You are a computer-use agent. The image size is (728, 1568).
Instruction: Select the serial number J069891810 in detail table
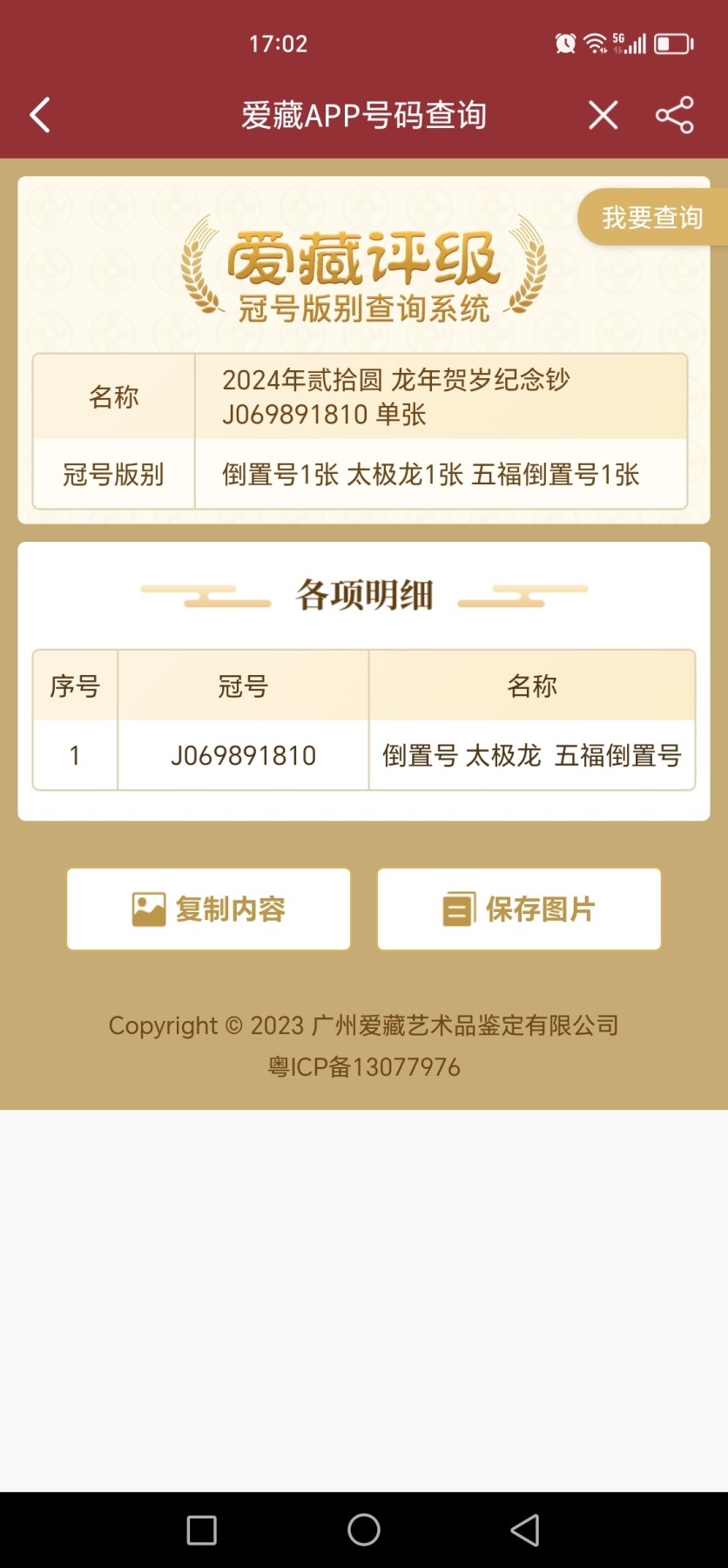pyautogui.click(x=242, y=755)
